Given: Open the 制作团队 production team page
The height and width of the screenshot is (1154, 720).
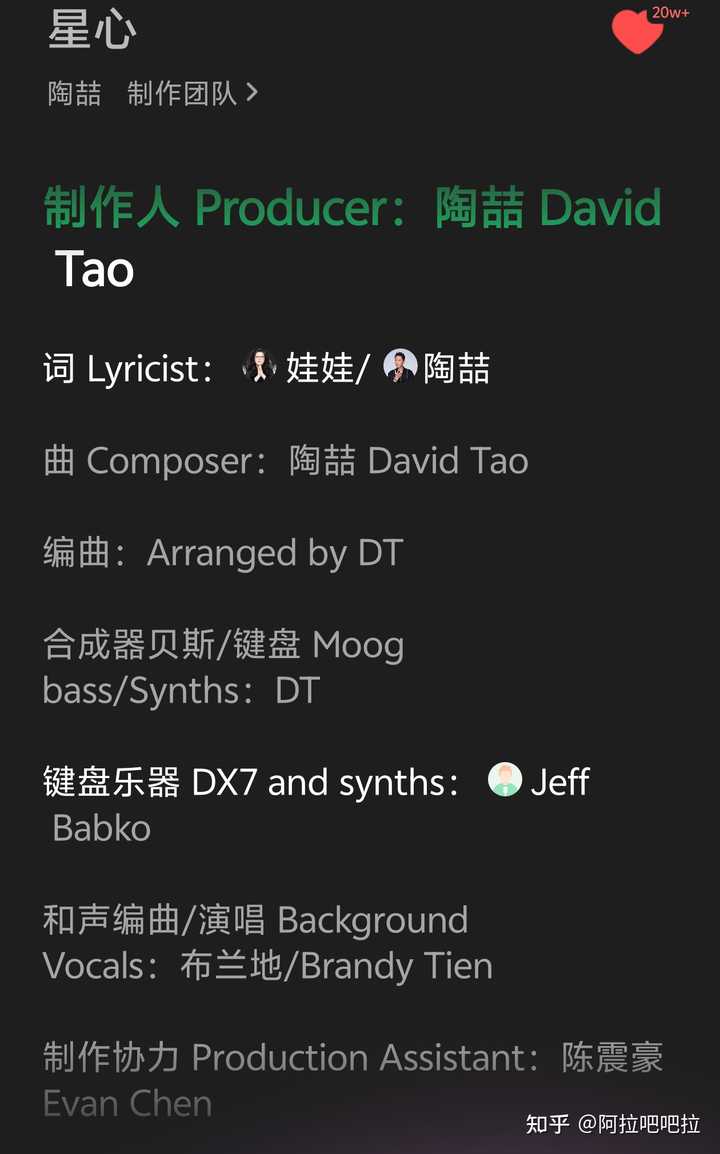Looking at the screenshot, I should 192,94.
